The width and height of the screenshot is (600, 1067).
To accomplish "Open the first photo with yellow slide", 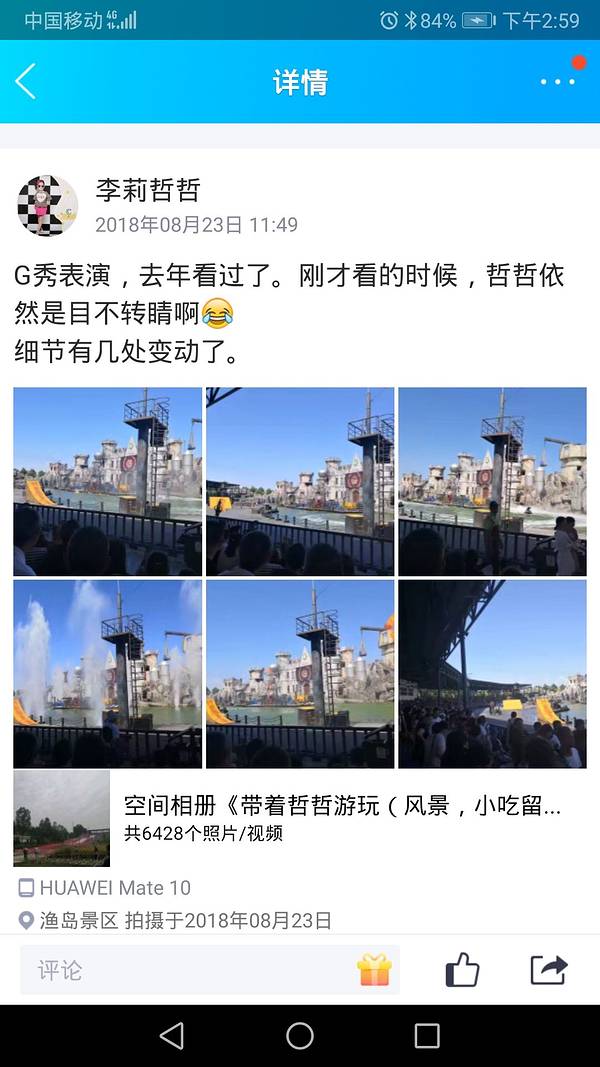I will (x=107, y=481).
